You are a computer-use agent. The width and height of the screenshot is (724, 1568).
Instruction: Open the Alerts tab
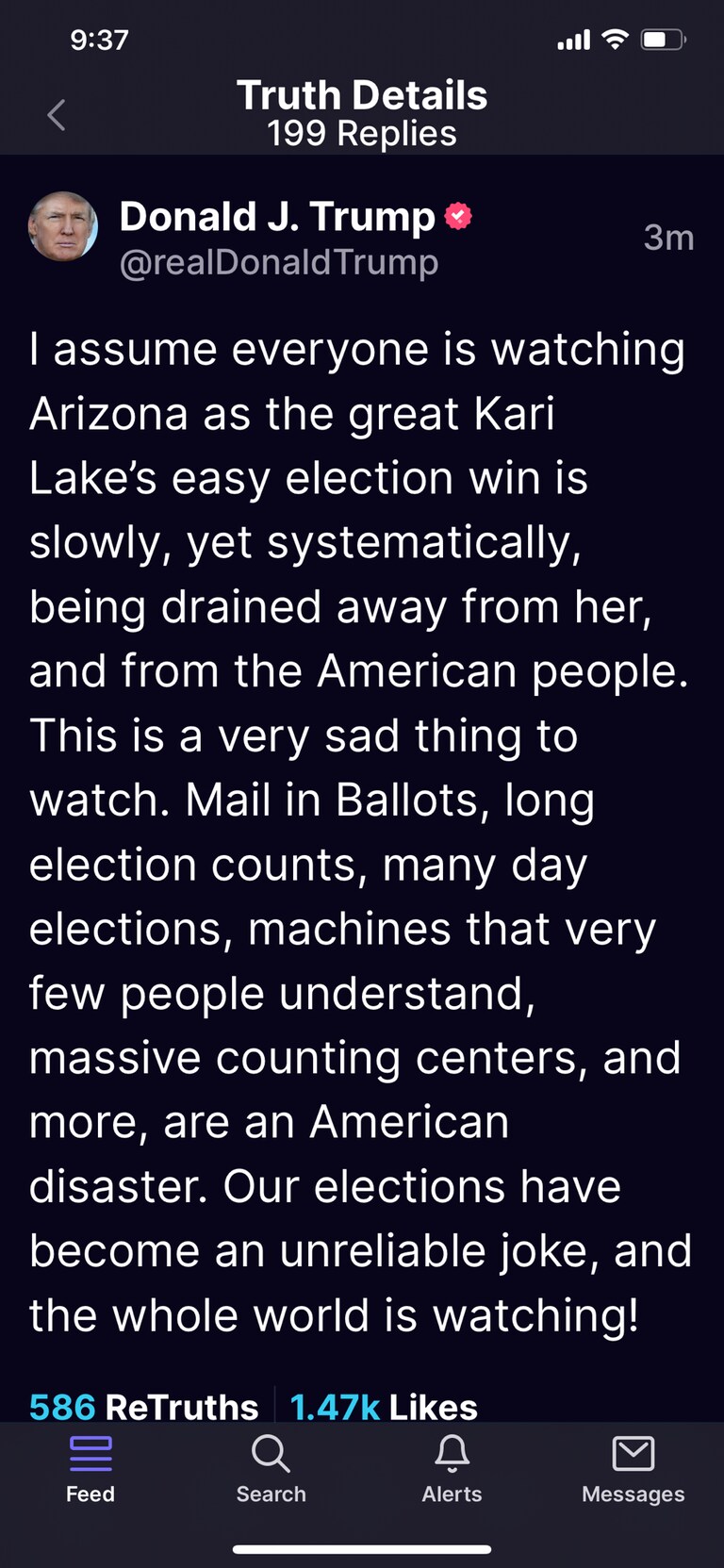tap(452, 1468)
